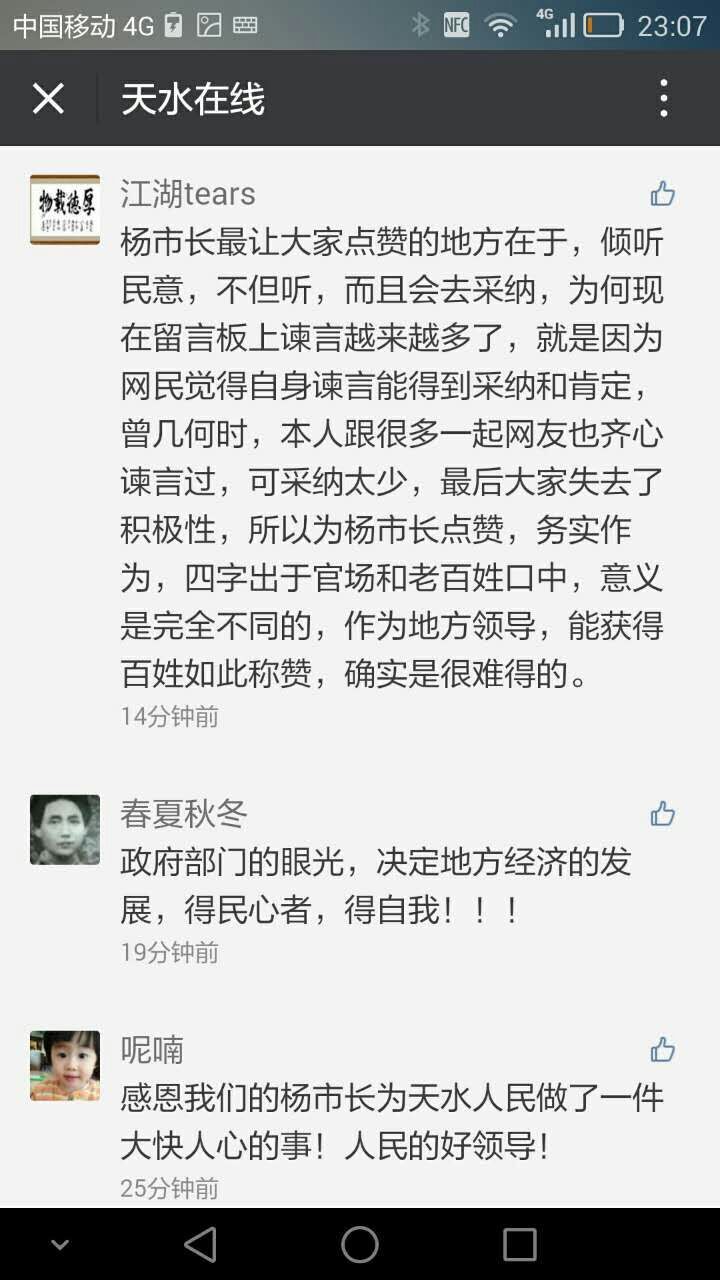Image resolution: width=720 pixels, height=1280 pixels.
Task: Hide the navigation bar with the chevron
Action: [60, 1245]
